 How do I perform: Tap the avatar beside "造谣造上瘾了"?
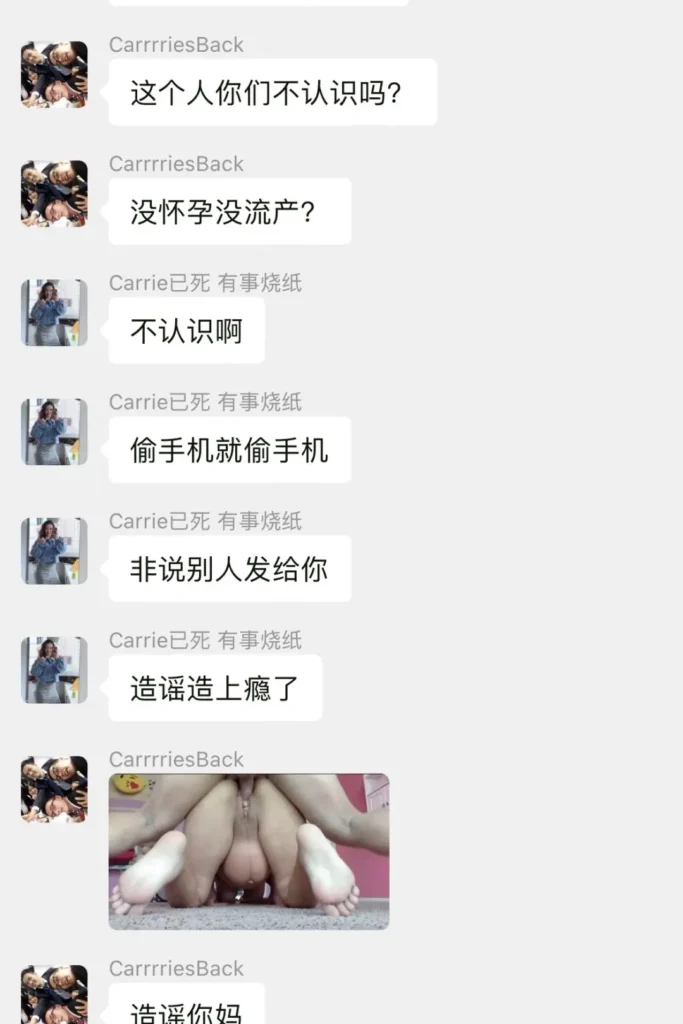(x=54, y=670)
